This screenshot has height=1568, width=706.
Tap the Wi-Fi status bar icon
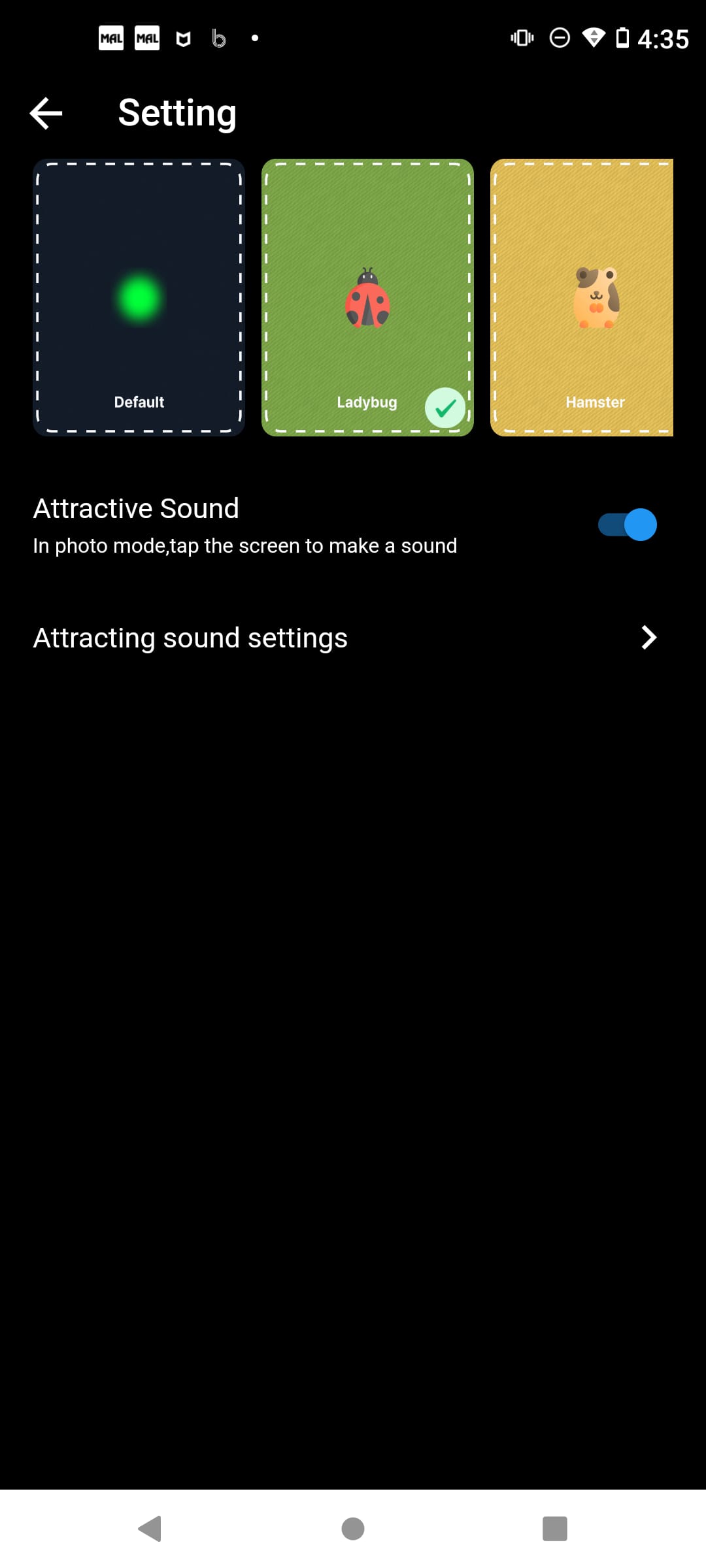[x=594, y=37]
